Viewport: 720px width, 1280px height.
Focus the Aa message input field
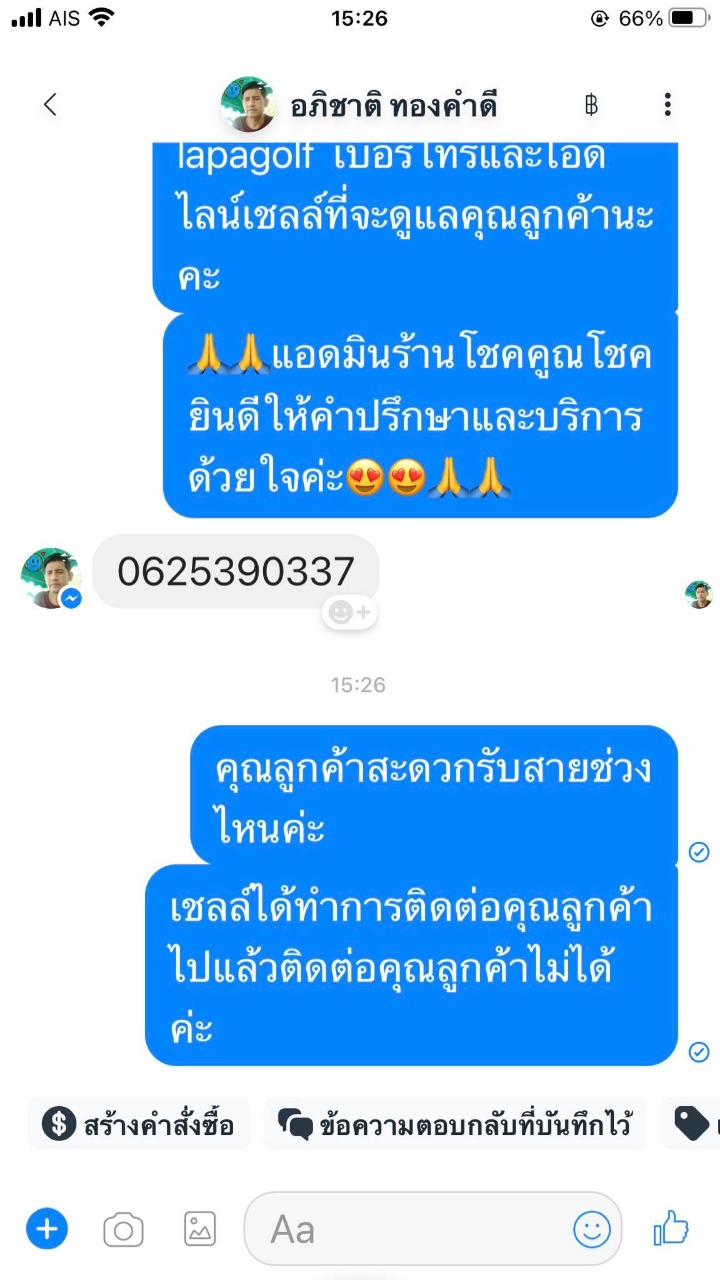(x=432, y=1229)
